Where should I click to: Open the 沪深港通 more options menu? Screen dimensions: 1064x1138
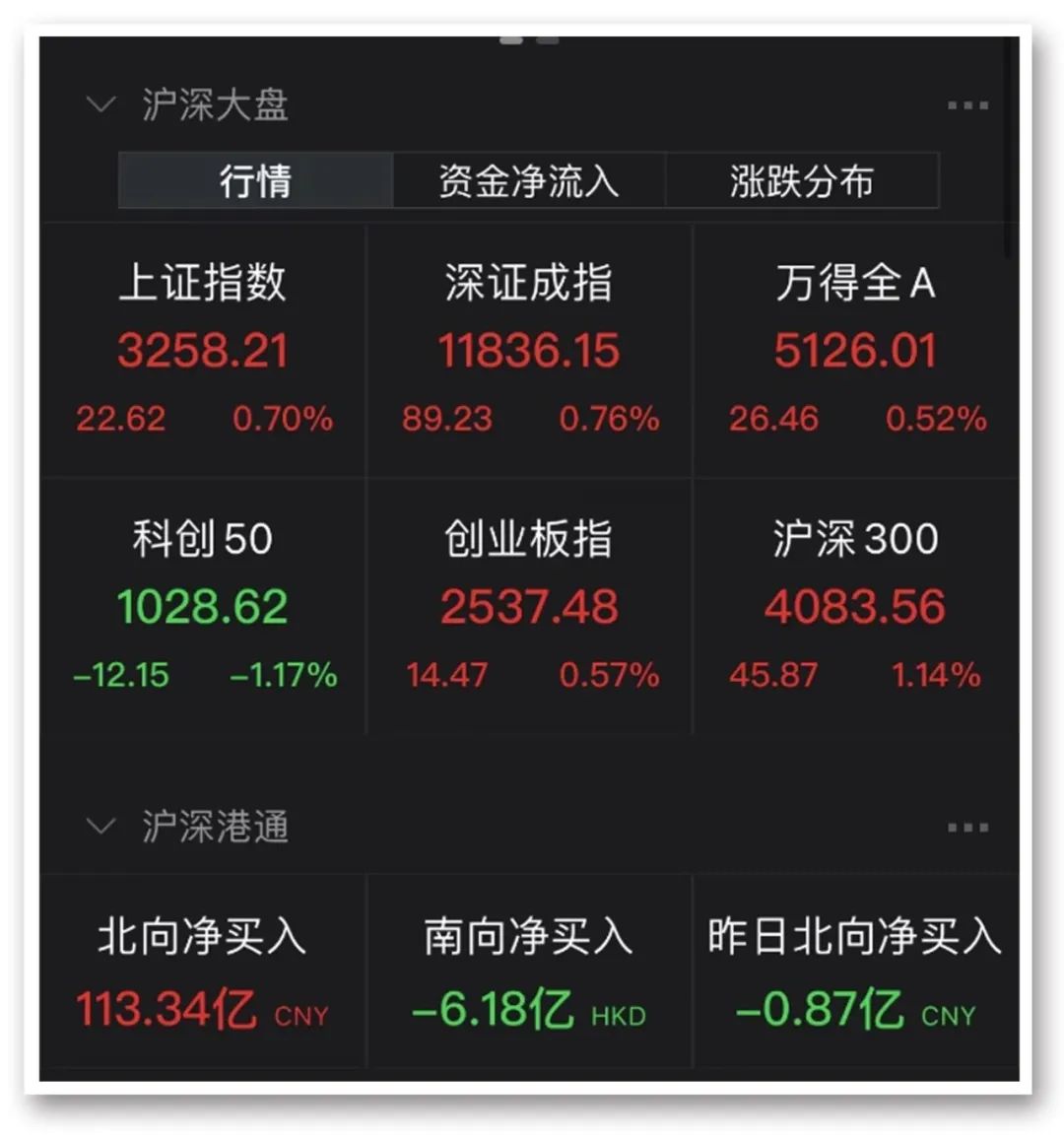[966, 828]
